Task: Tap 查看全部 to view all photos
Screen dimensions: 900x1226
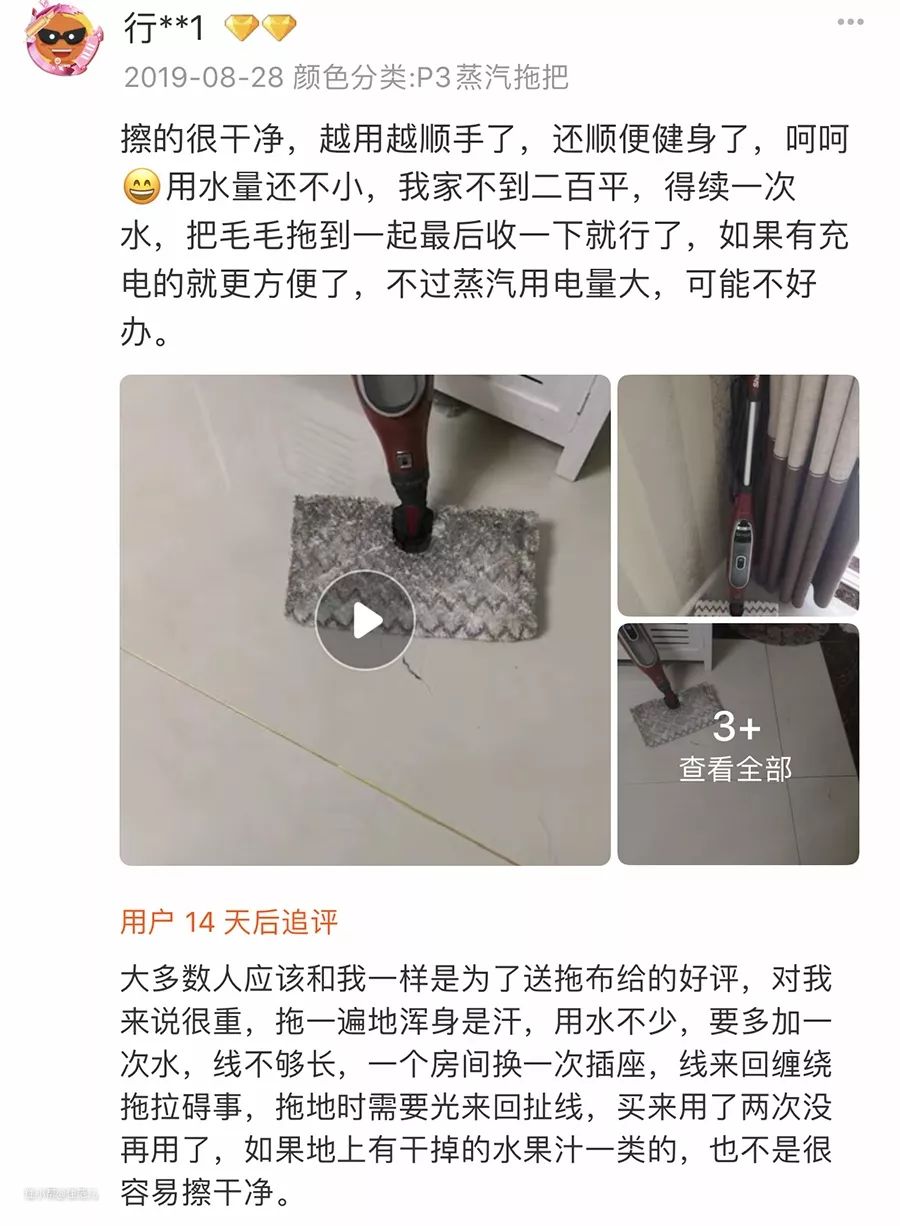Action: (x=737, y=768)
